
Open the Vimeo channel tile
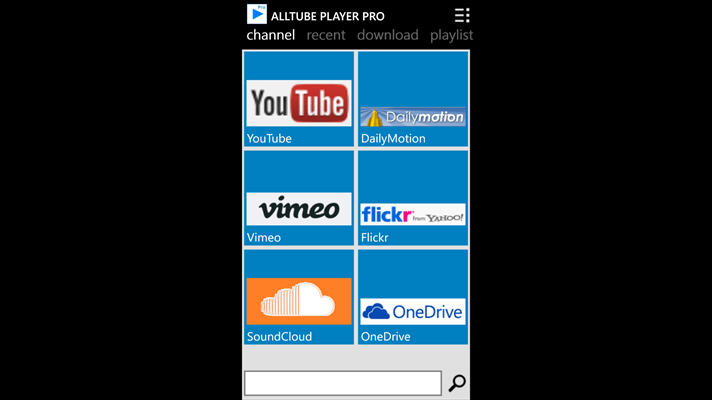pyautogui.click(x=299, y=198)
